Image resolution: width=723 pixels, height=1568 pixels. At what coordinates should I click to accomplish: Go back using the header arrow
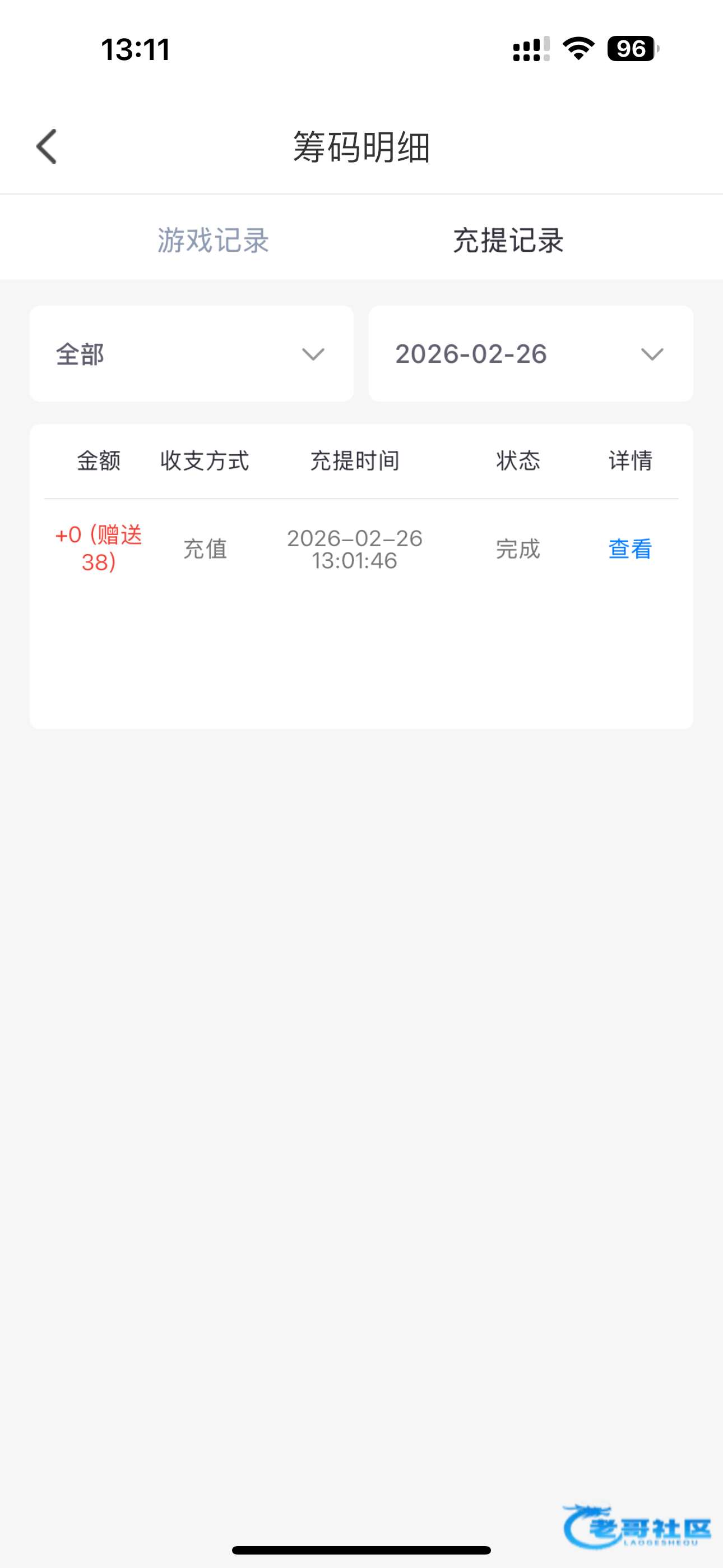point(47,147)
